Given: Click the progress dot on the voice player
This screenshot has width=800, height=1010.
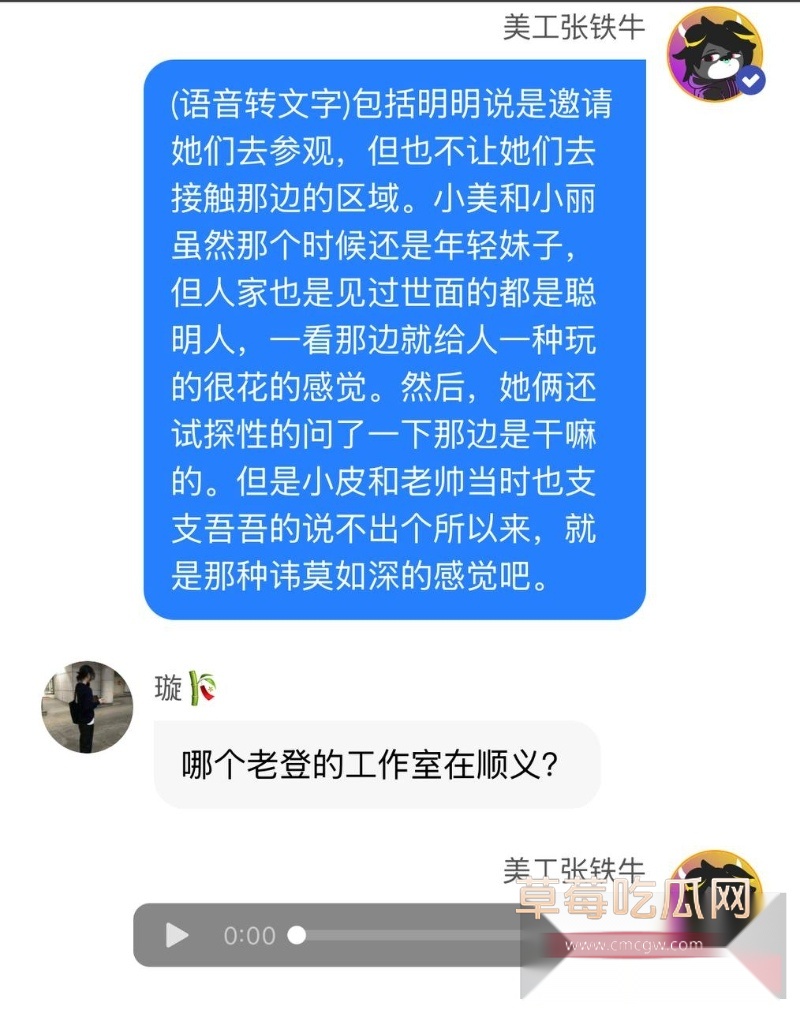Looking at the screenshot, I should [x=294, y=936].
